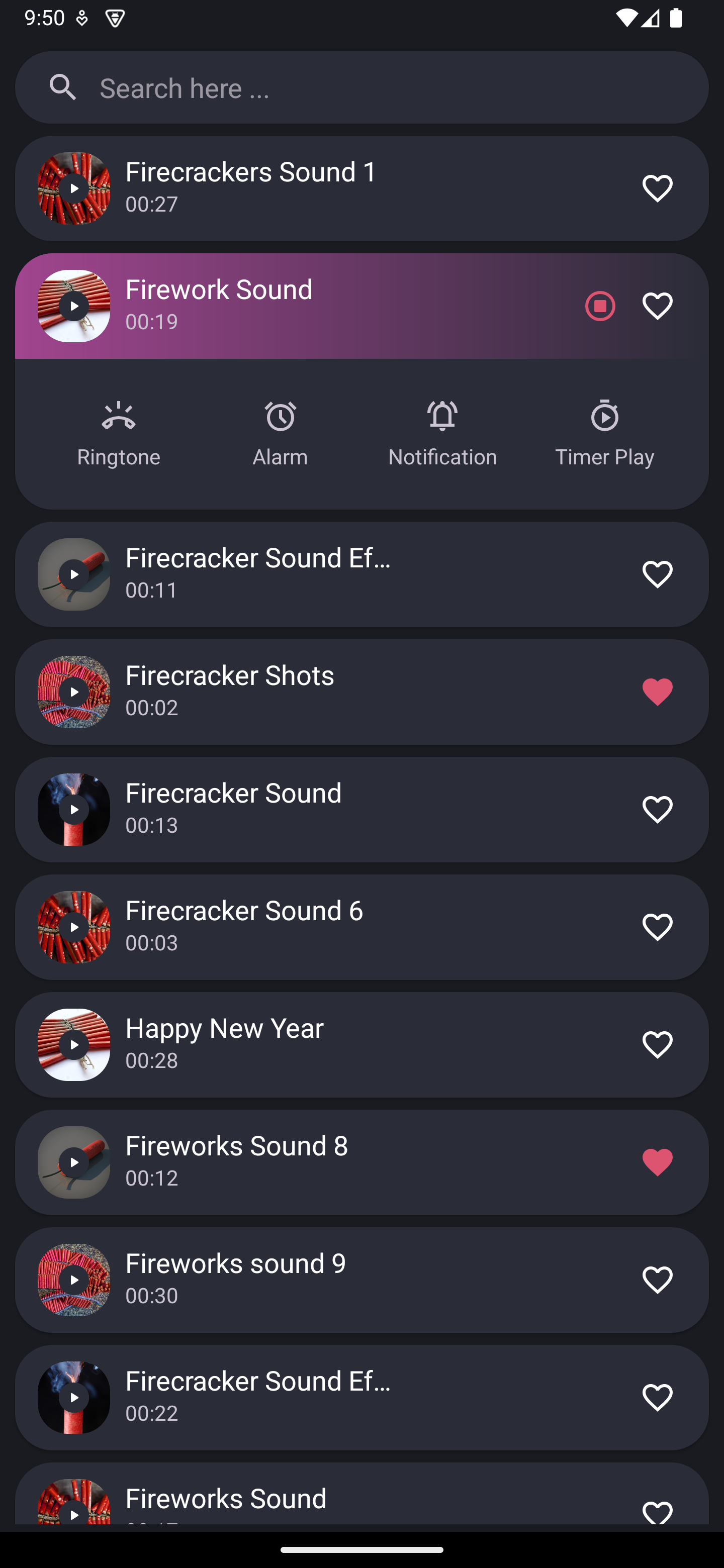
Task: Open Timer Play option
Action: (x=604, y=434)
